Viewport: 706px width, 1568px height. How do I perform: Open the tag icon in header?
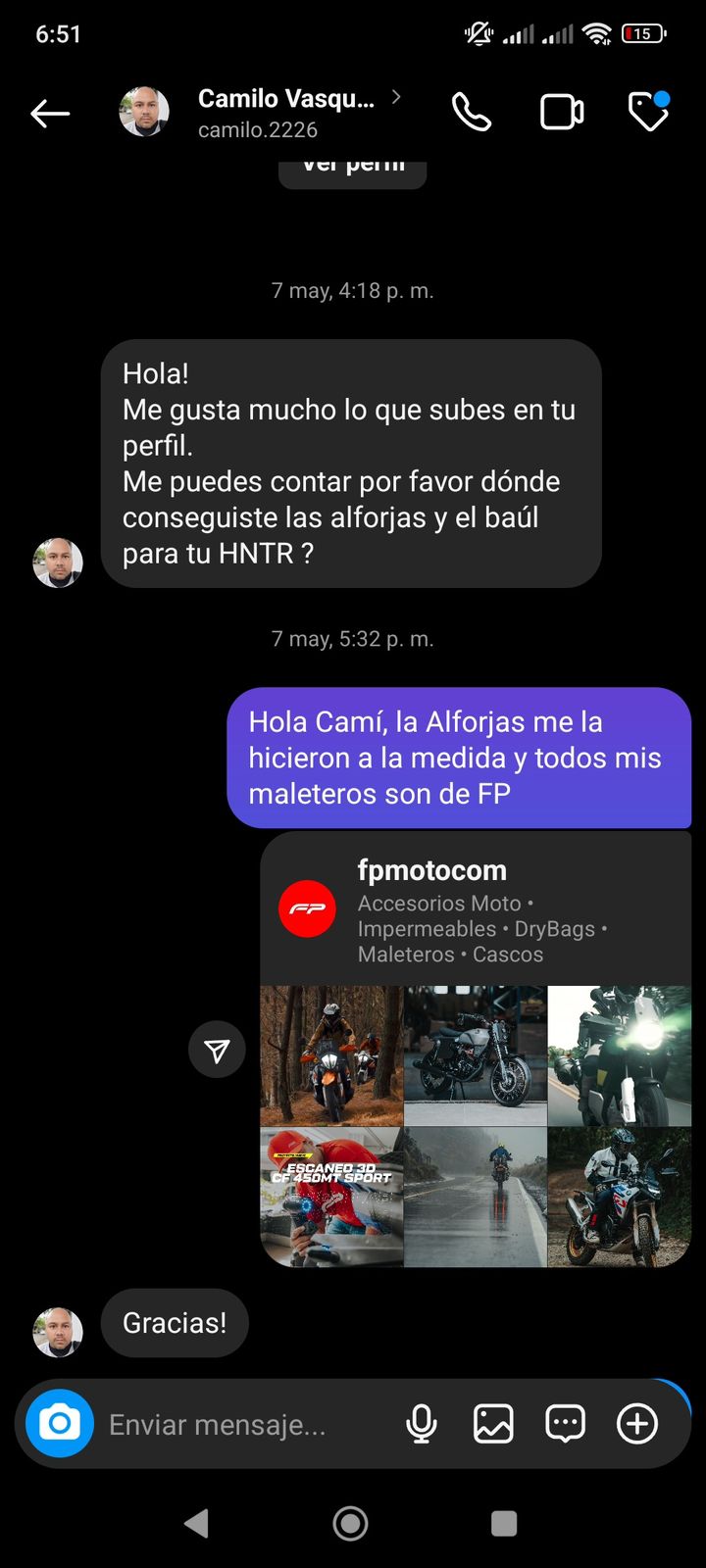click(x=648, y=114)
